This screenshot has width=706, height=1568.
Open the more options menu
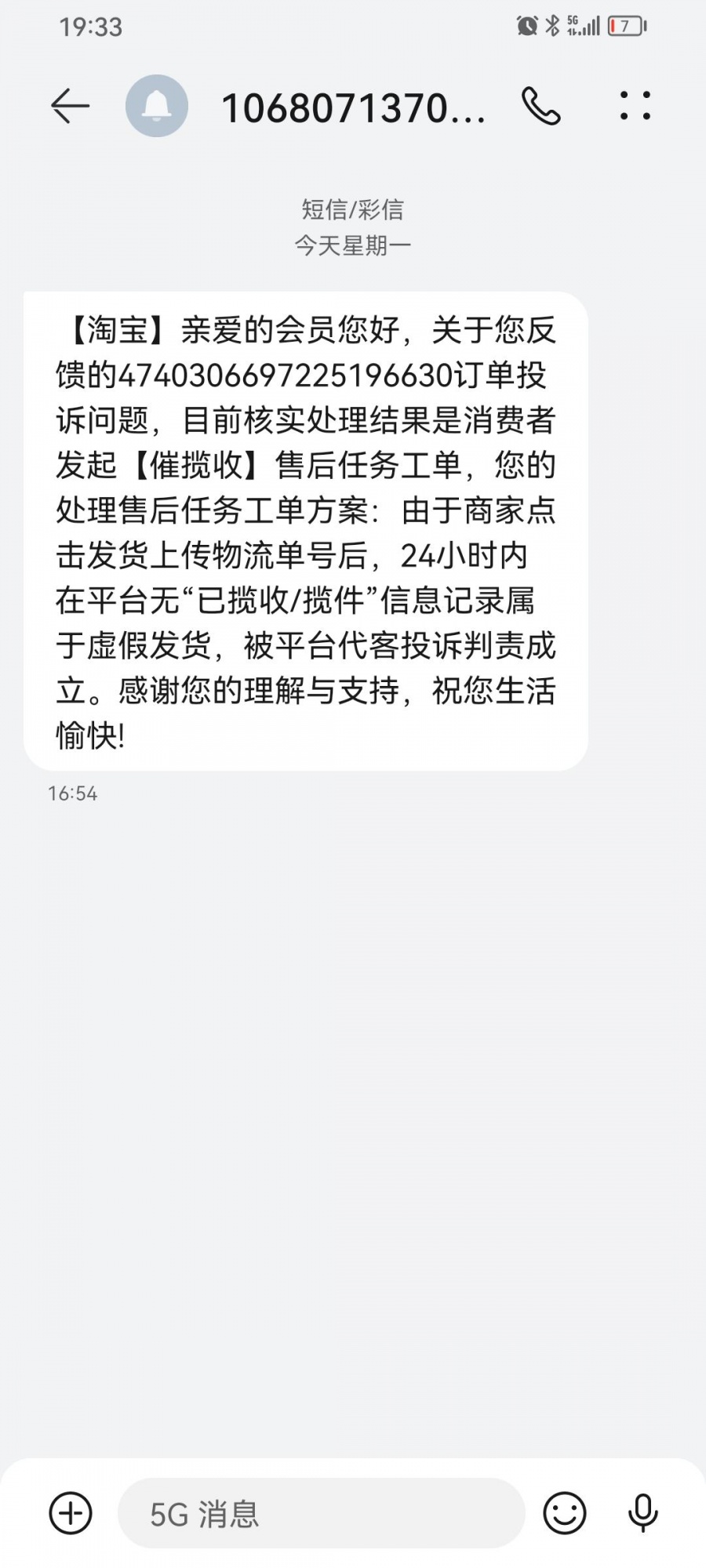(635, 106)
